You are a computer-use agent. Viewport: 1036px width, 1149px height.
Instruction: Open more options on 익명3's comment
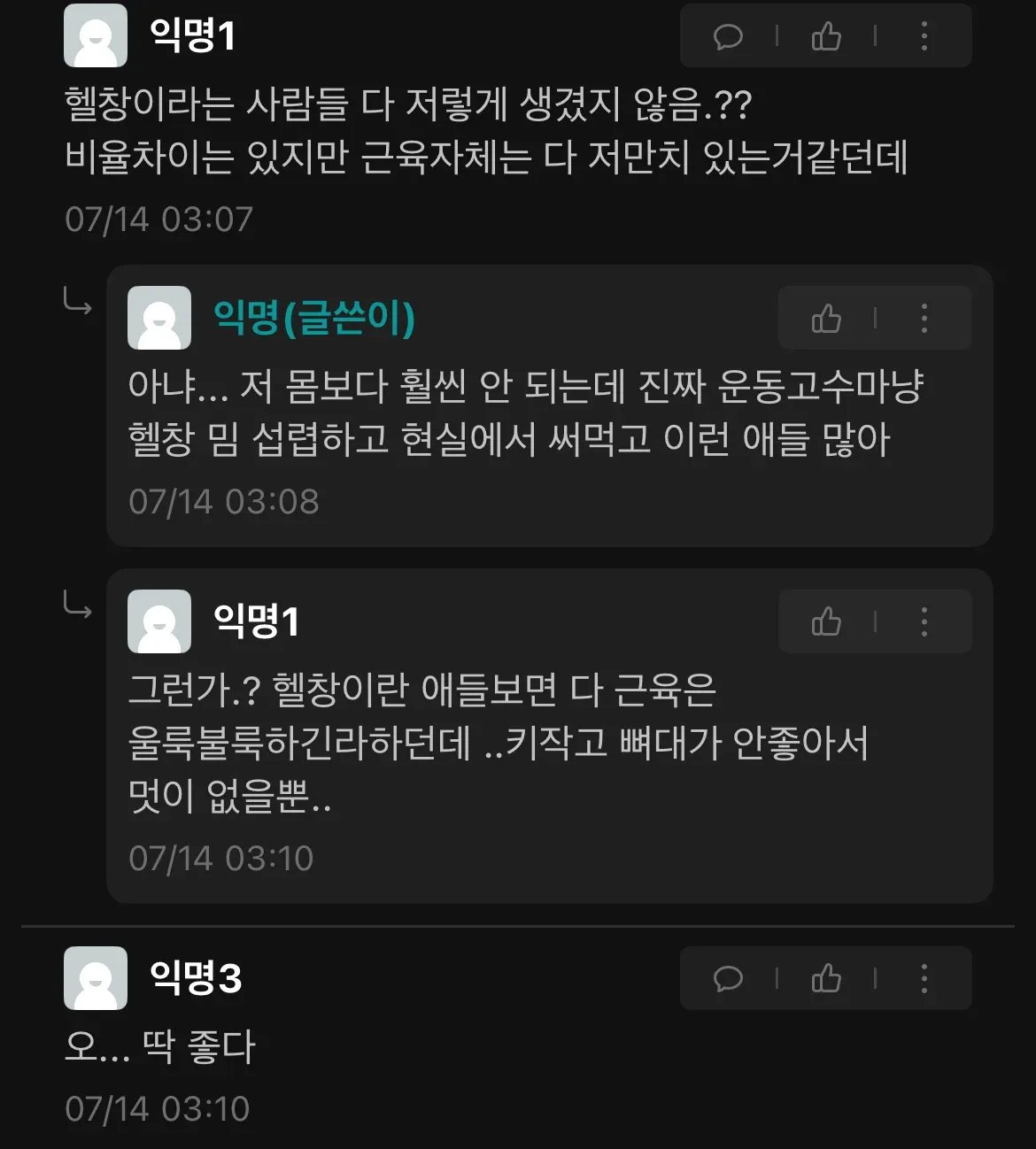tap(924, 978)
